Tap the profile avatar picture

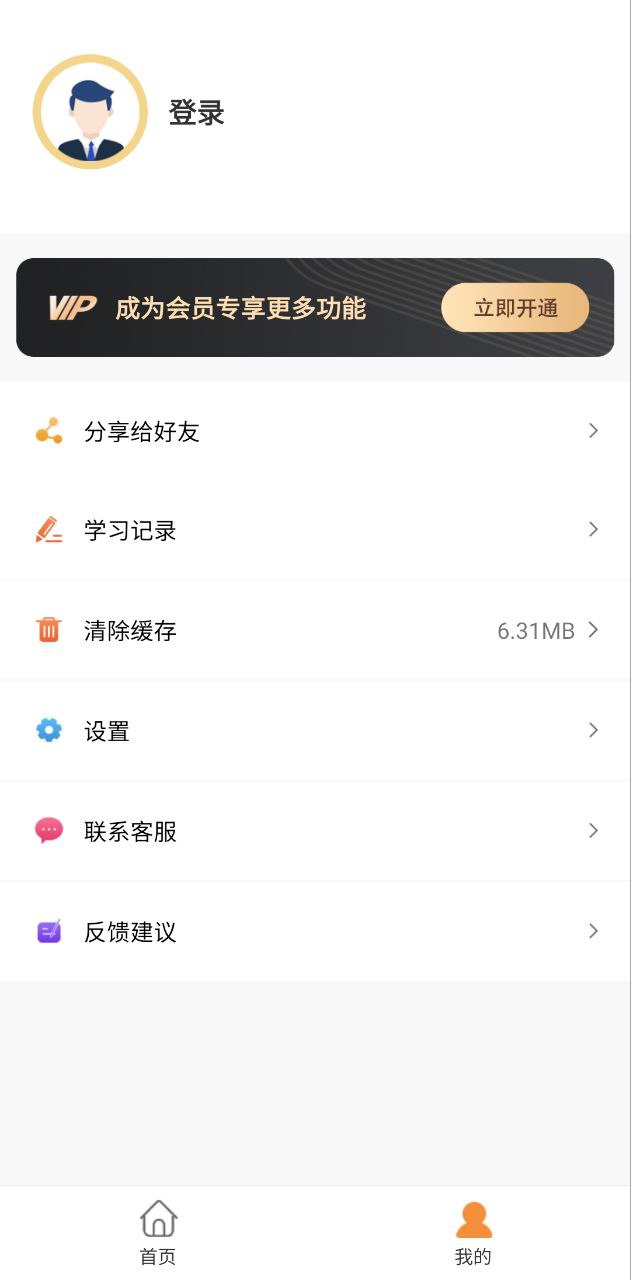90,112
